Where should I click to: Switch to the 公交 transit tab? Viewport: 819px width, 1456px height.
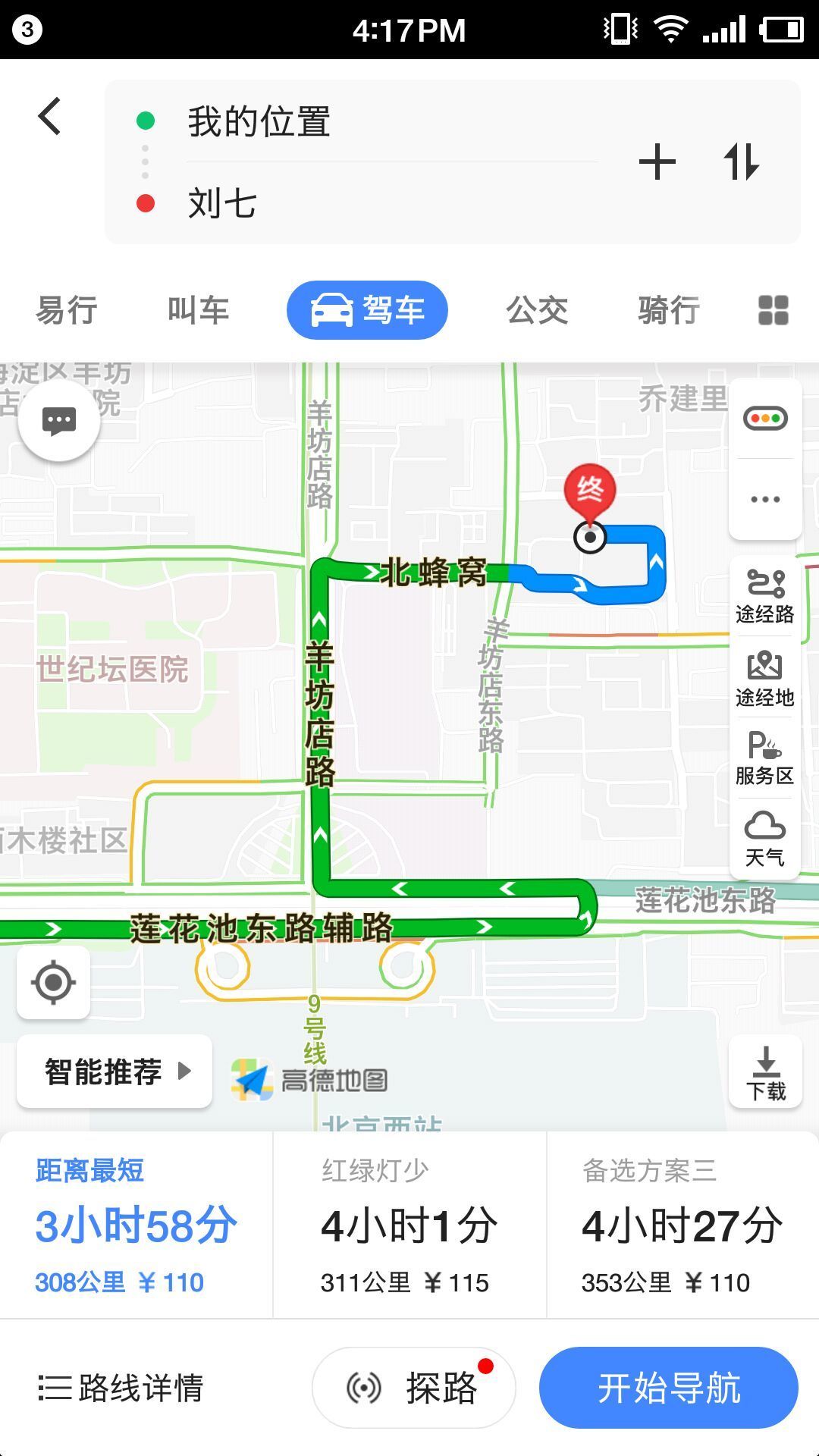(537, 310)
